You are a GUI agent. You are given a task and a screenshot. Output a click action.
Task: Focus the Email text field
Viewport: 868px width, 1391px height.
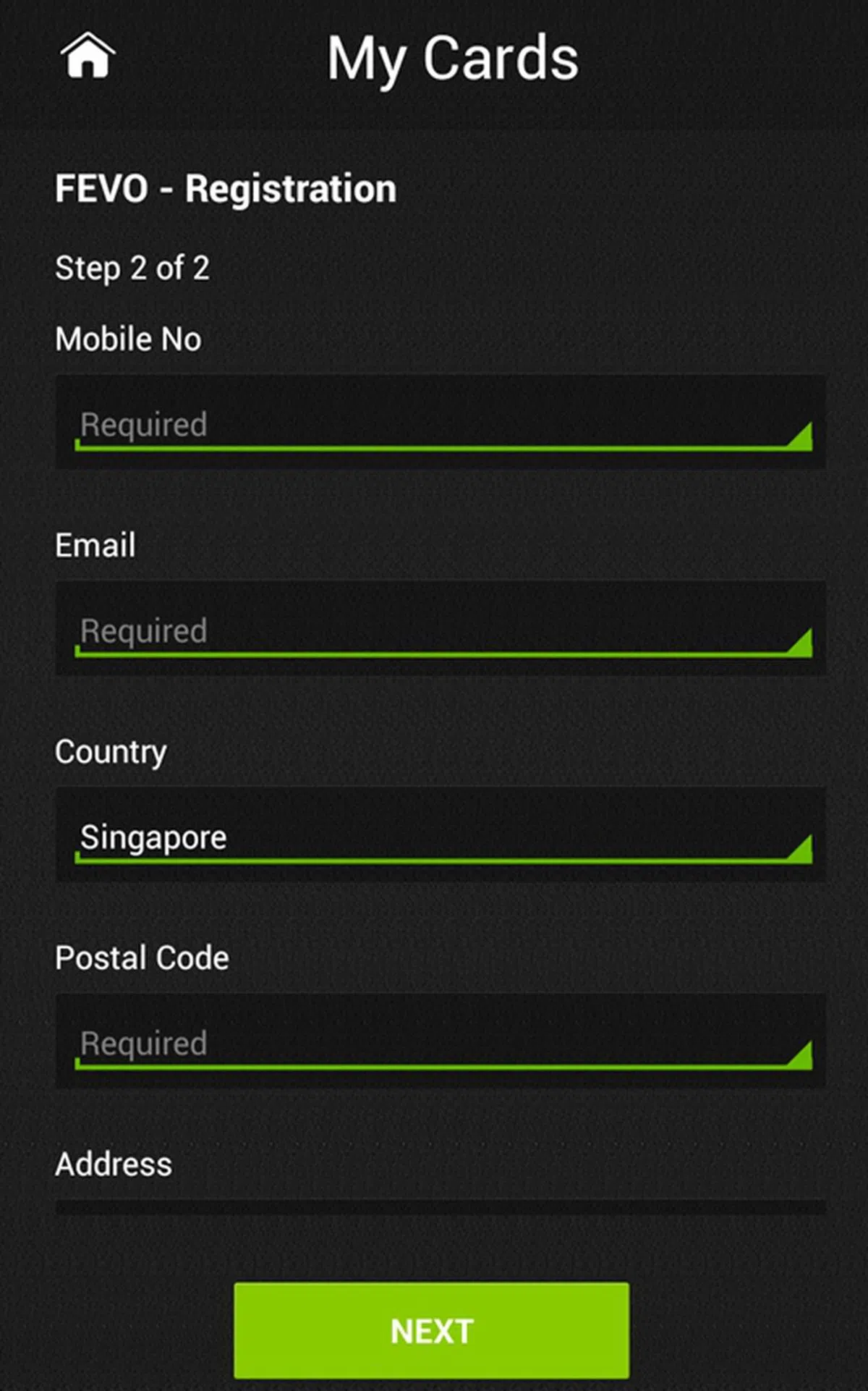(440, 630)
